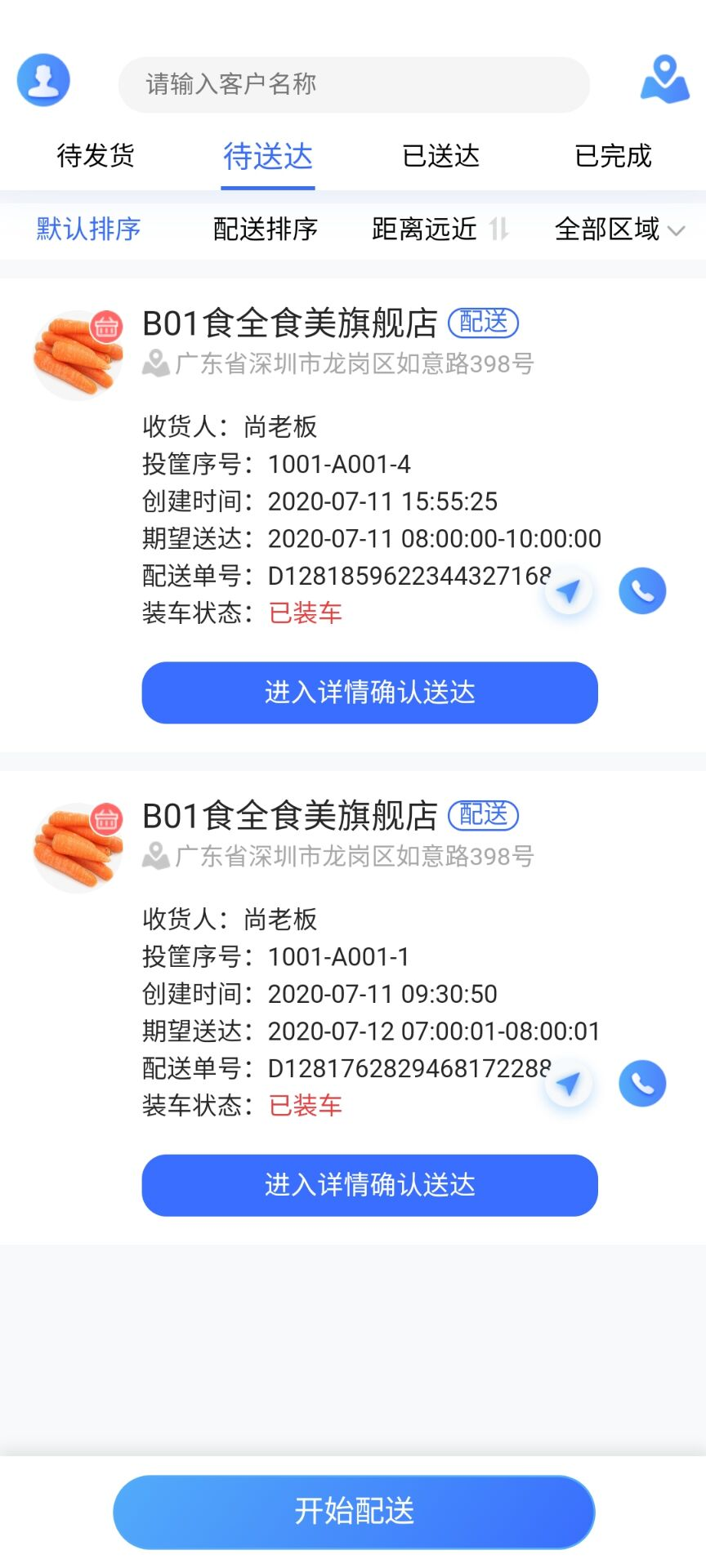Switch to the 已完成 tab

pos(613,155)
